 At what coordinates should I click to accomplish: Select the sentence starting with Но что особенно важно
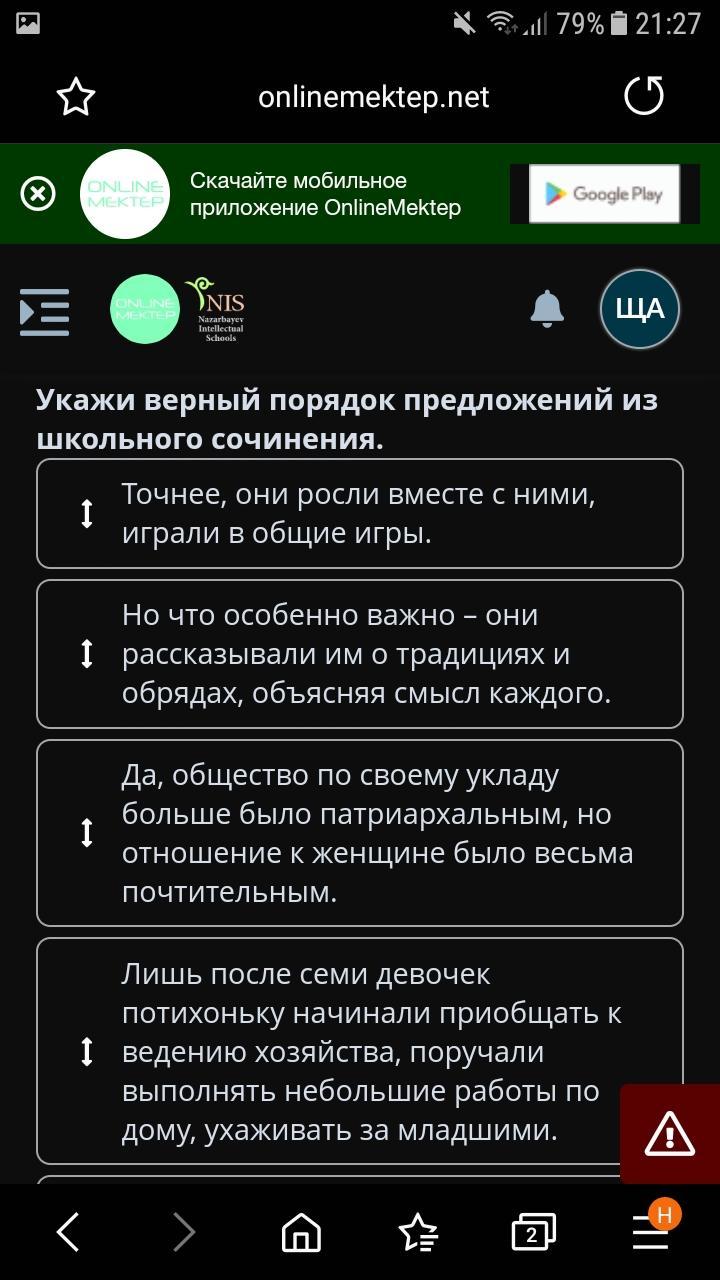point(360,654)
